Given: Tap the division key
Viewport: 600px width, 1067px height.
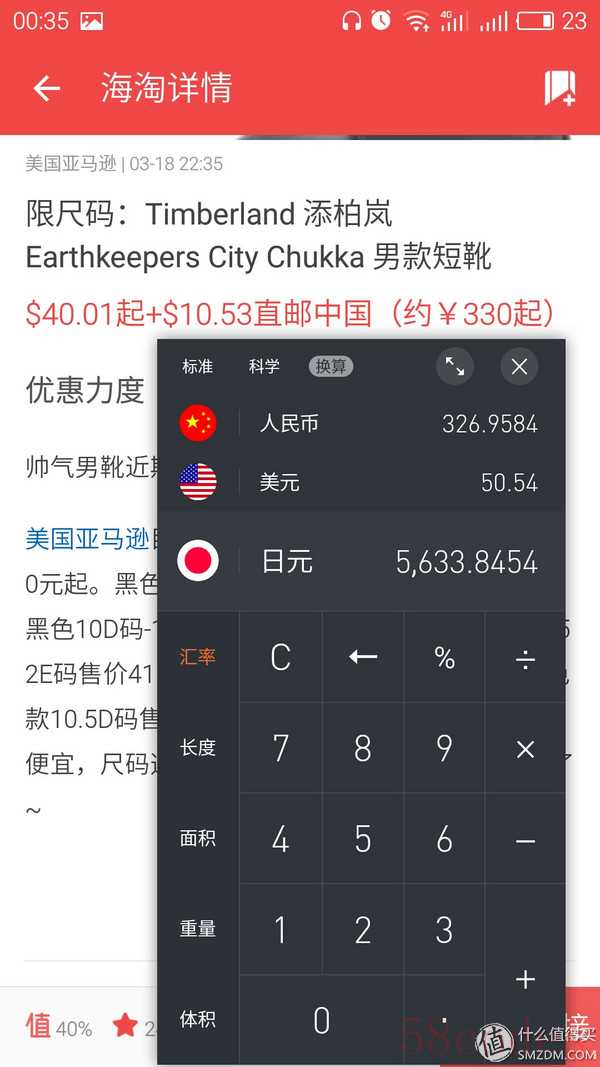Looking at the screenshot, I should tap(525, 659).
